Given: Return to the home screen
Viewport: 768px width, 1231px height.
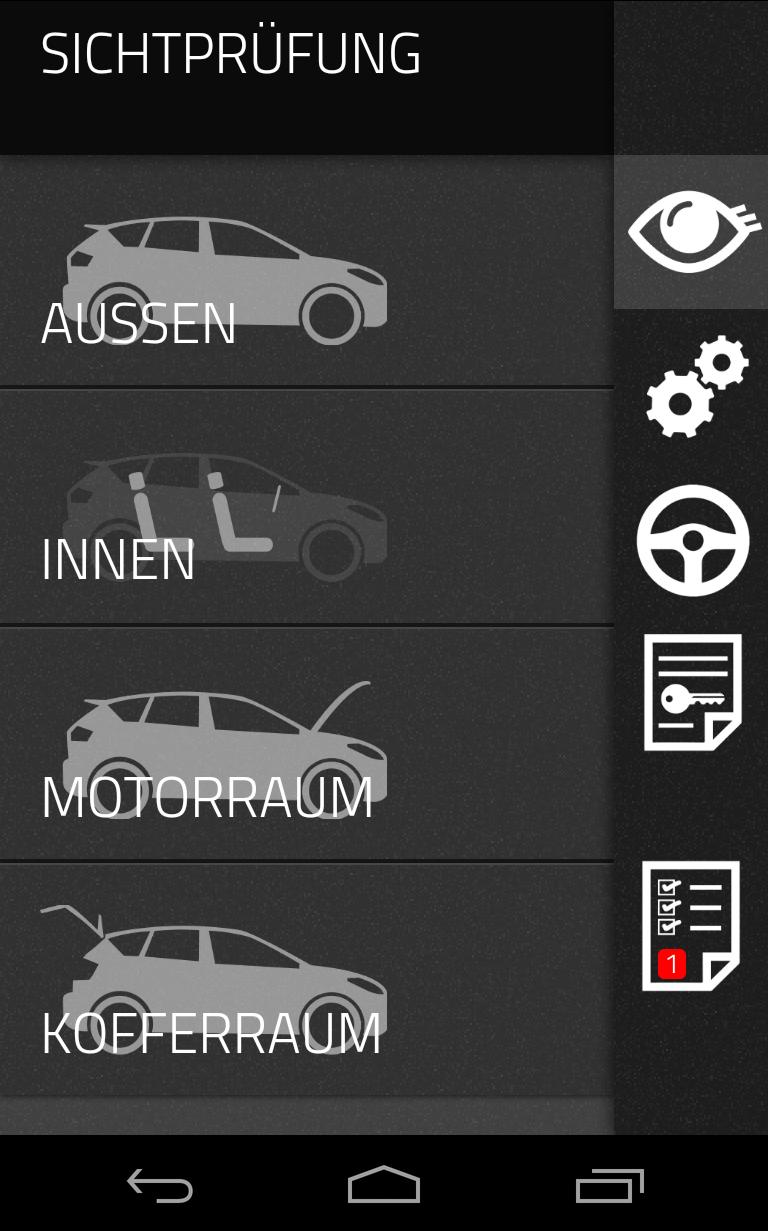Looking at the screenshot, I should pyautogui.click(x=384, y=1186).
